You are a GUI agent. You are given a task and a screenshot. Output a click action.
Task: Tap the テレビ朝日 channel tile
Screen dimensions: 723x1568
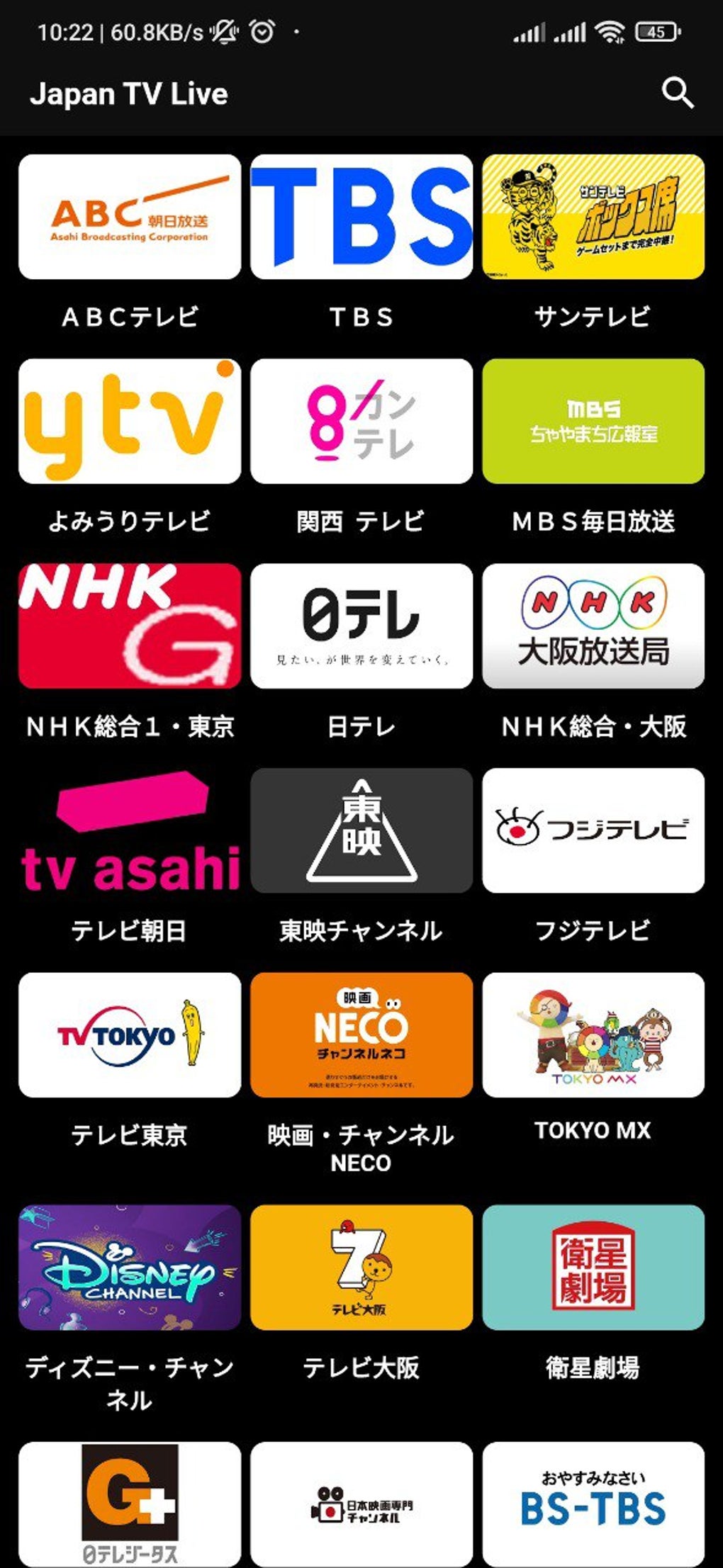pyautogui.click(x=130, y=830)
